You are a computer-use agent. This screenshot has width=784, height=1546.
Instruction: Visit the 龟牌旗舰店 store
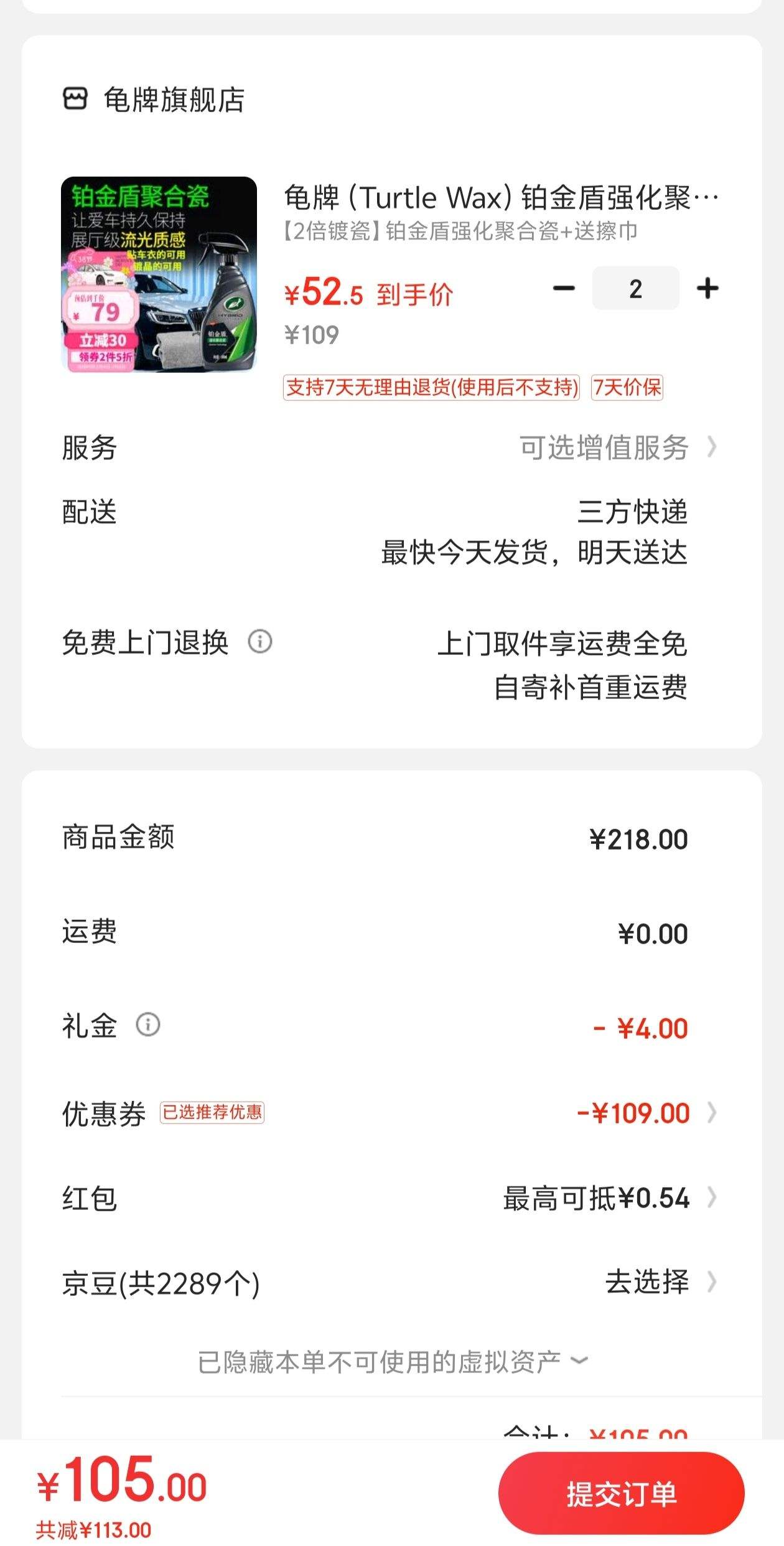pyautogui.click(x=173, y=100)
